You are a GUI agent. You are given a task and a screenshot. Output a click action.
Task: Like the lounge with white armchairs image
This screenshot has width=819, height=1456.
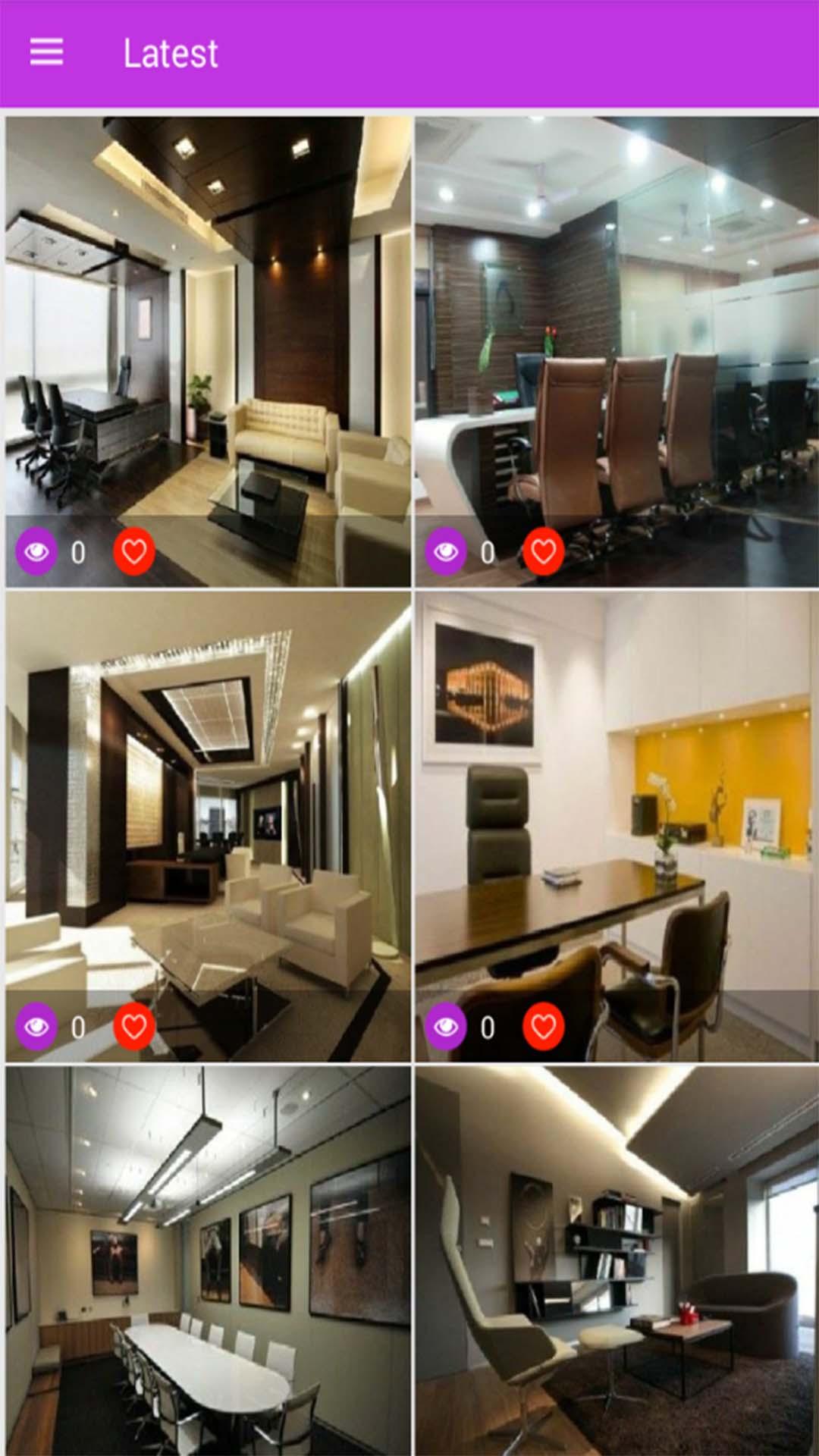click(134, 1026)
